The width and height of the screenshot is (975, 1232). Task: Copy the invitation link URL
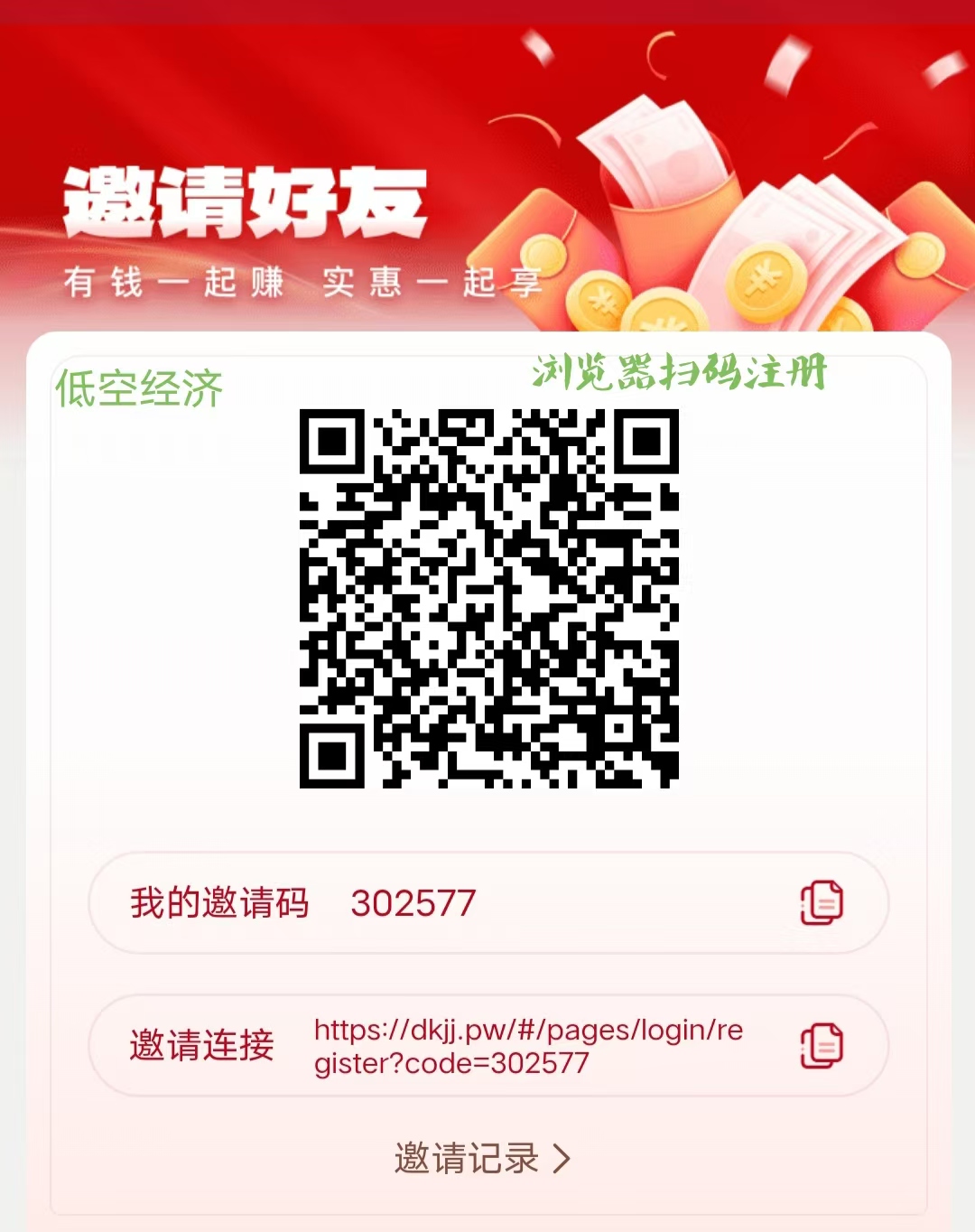coord(821,1046)
